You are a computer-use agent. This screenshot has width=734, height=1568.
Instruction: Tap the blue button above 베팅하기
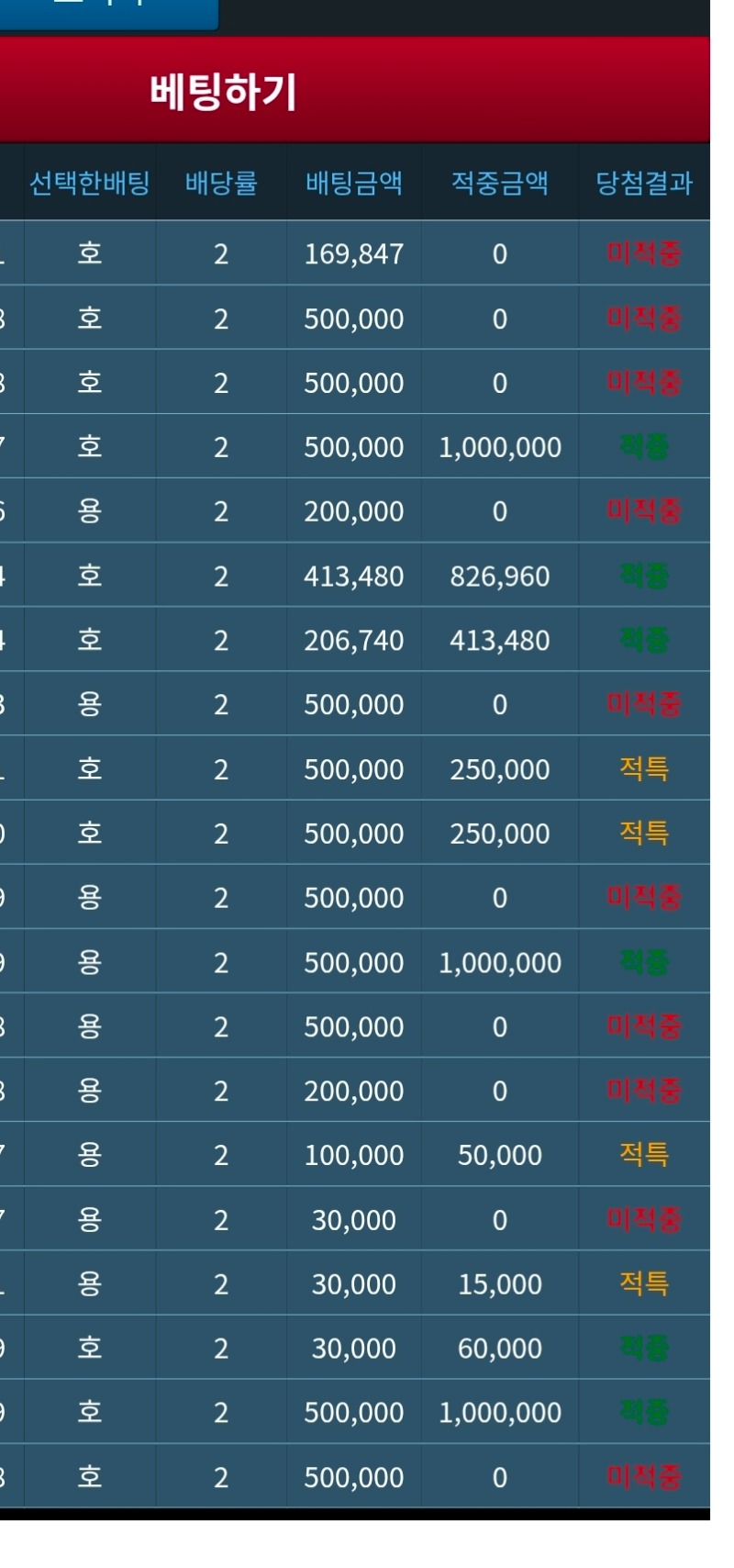tap(108, 11)
